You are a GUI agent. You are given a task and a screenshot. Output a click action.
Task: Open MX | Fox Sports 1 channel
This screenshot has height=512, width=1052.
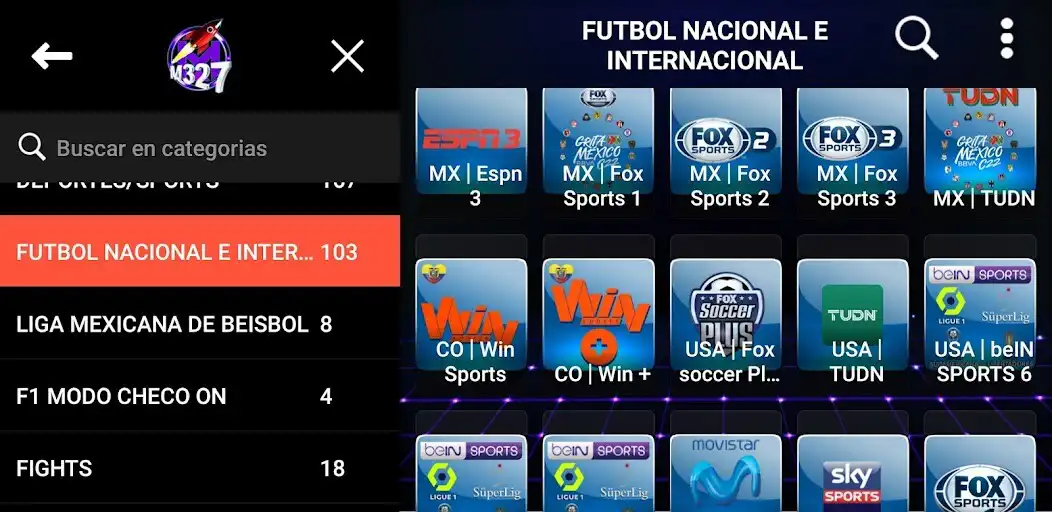click(602, 150)
